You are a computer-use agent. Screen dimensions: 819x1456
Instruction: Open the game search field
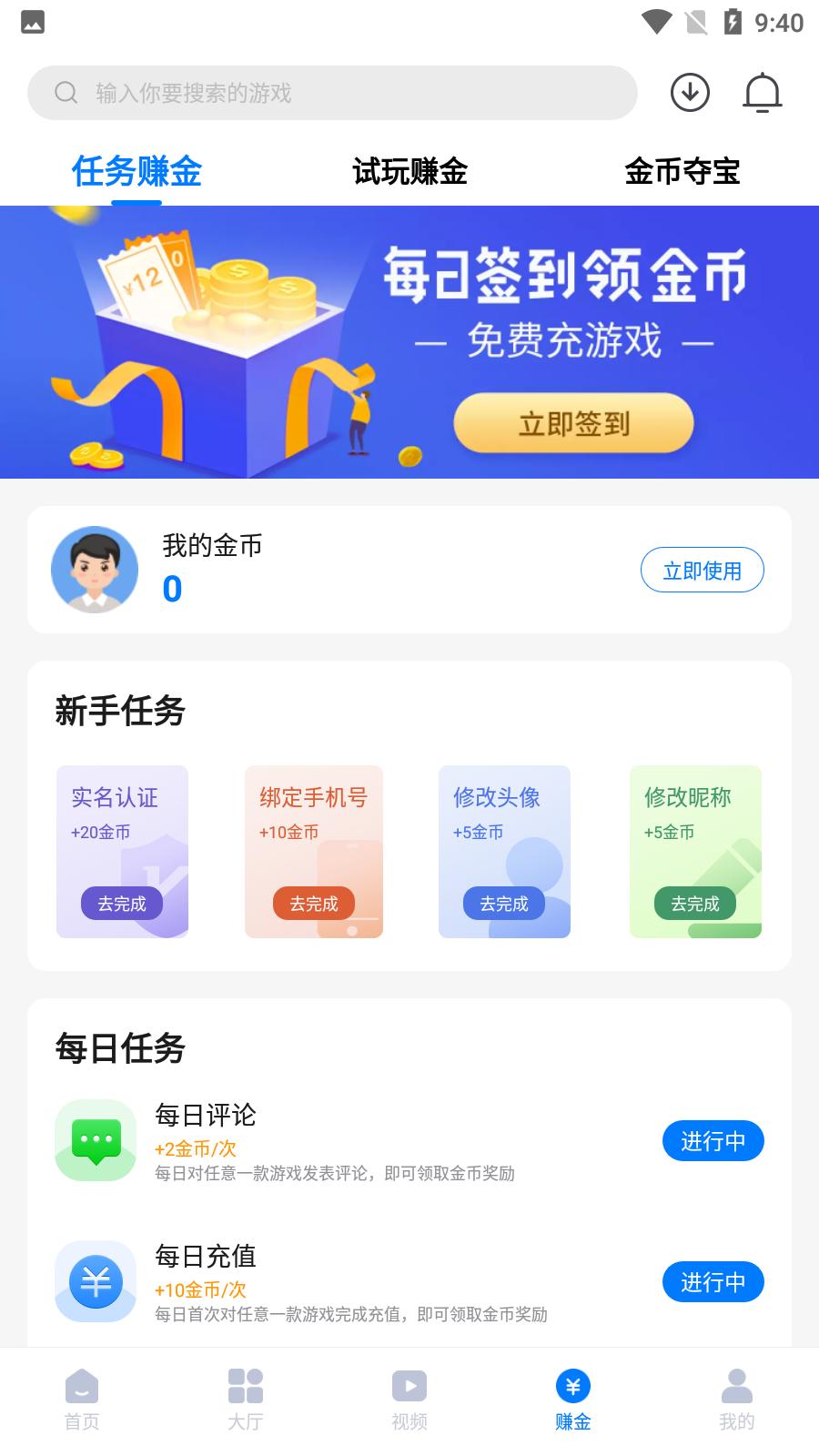332,93
